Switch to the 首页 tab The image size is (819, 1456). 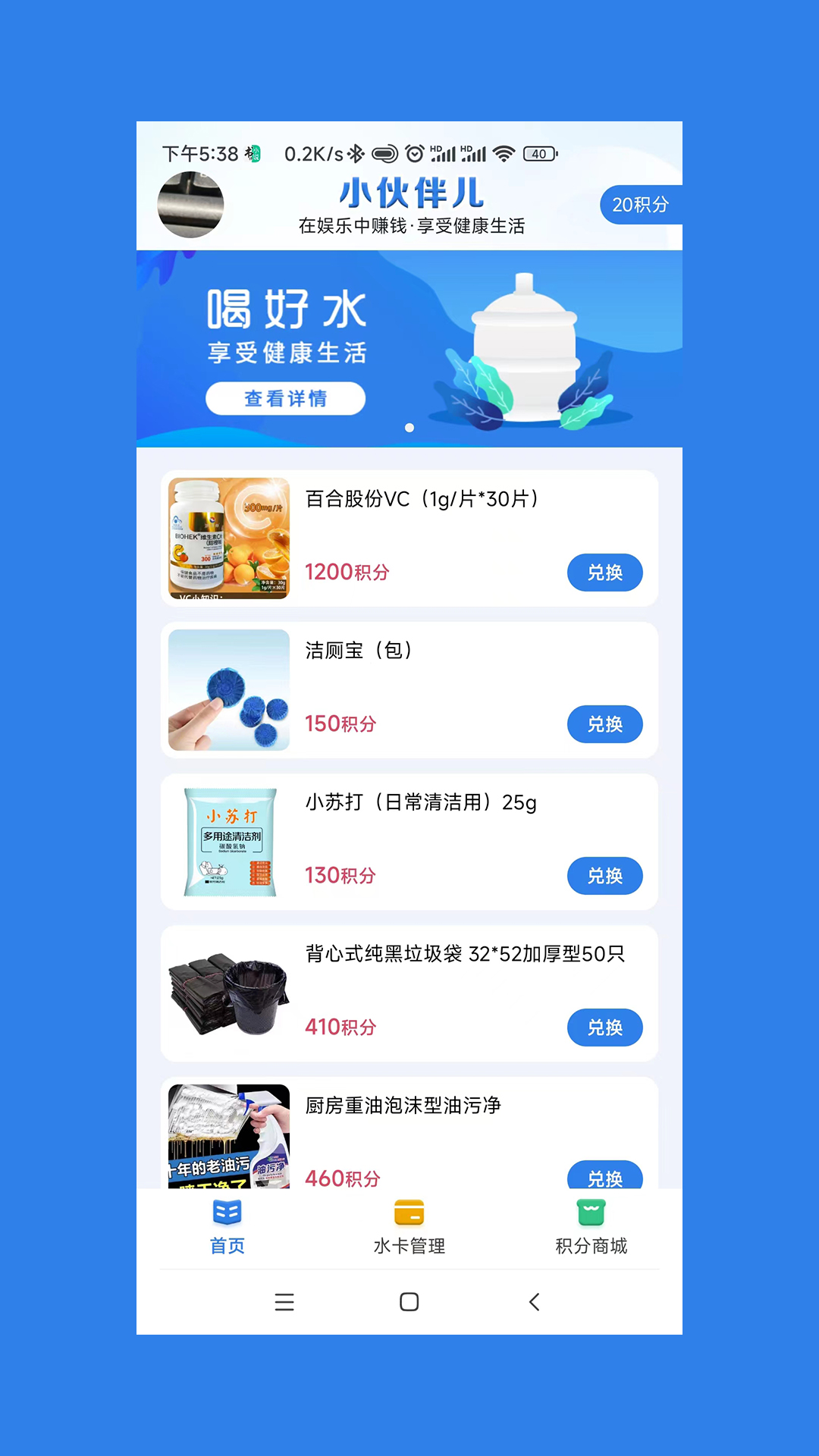point(227,1228)
